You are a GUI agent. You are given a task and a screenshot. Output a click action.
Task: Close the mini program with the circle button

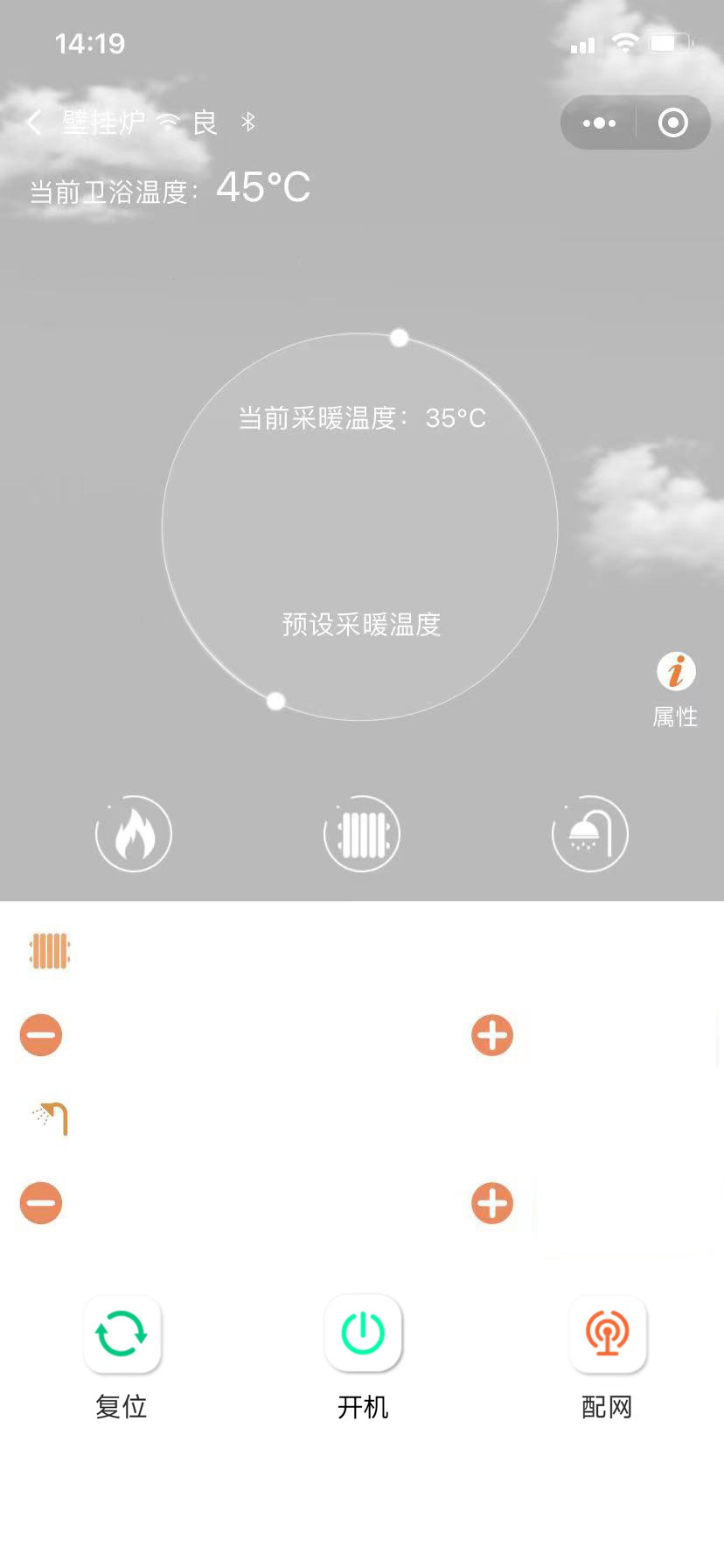pyautogui.click(x=672, y=123)
